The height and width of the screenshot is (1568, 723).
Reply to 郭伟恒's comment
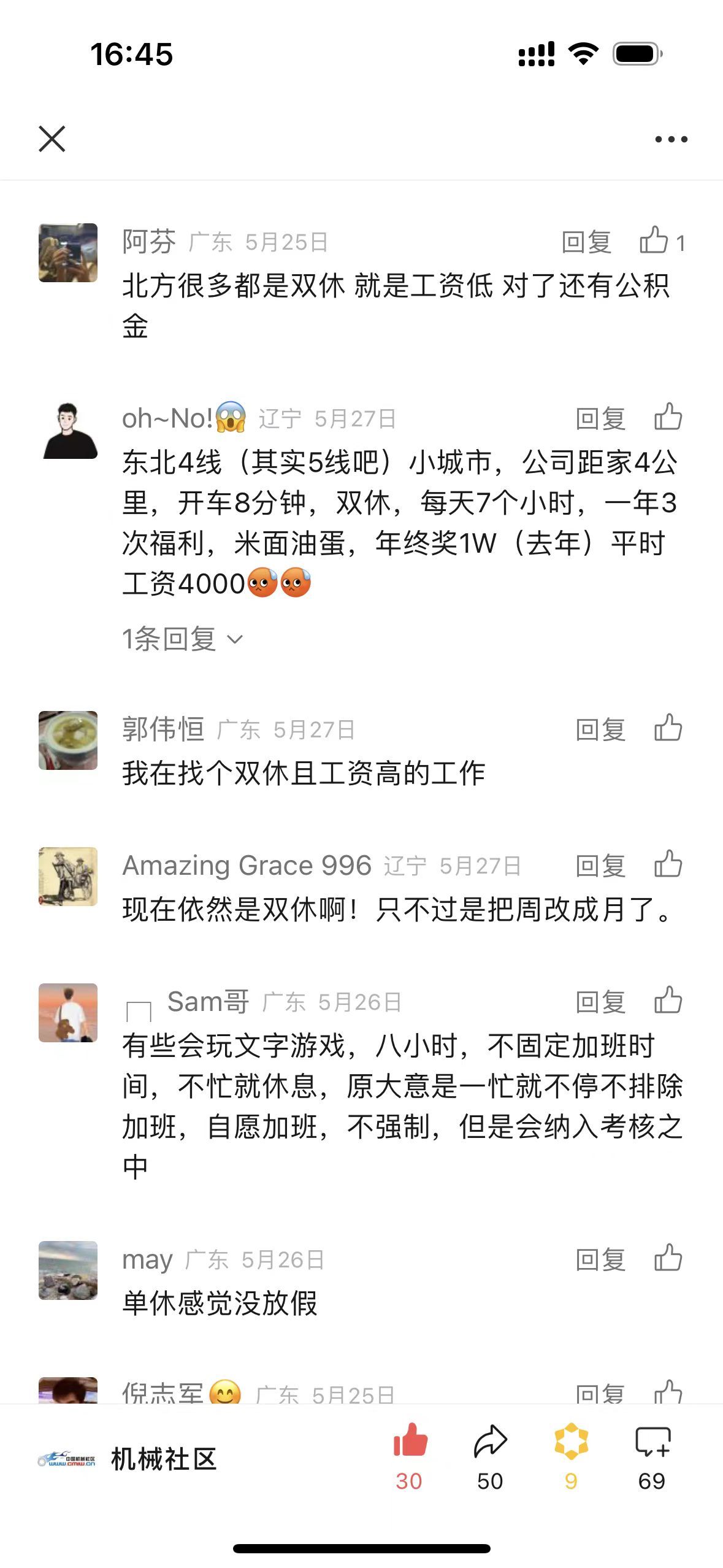[600, 729]
